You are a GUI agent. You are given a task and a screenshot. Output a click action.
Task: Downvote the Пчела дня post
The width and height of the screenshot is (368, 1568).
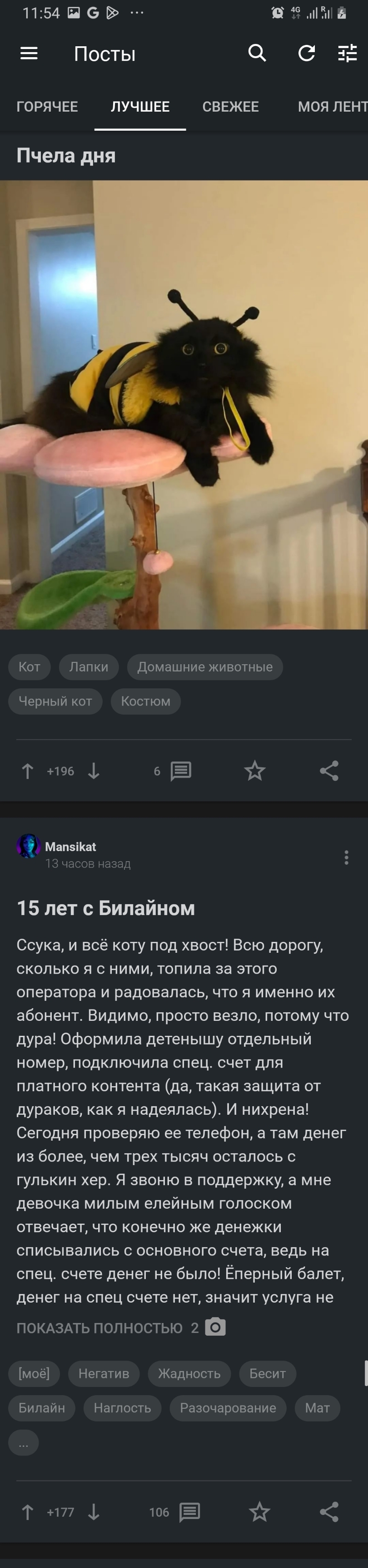[x=93, y=771]
